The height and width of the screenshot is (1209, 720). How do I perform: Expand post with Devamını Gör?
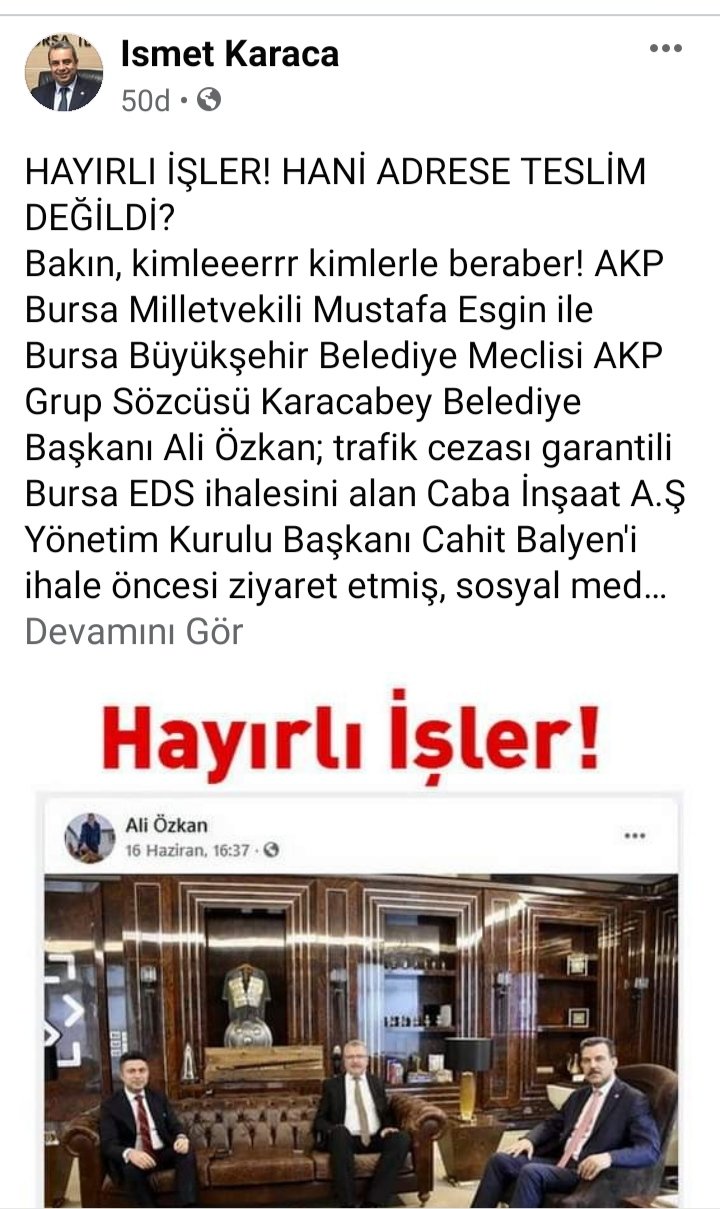tap(133, 632)
